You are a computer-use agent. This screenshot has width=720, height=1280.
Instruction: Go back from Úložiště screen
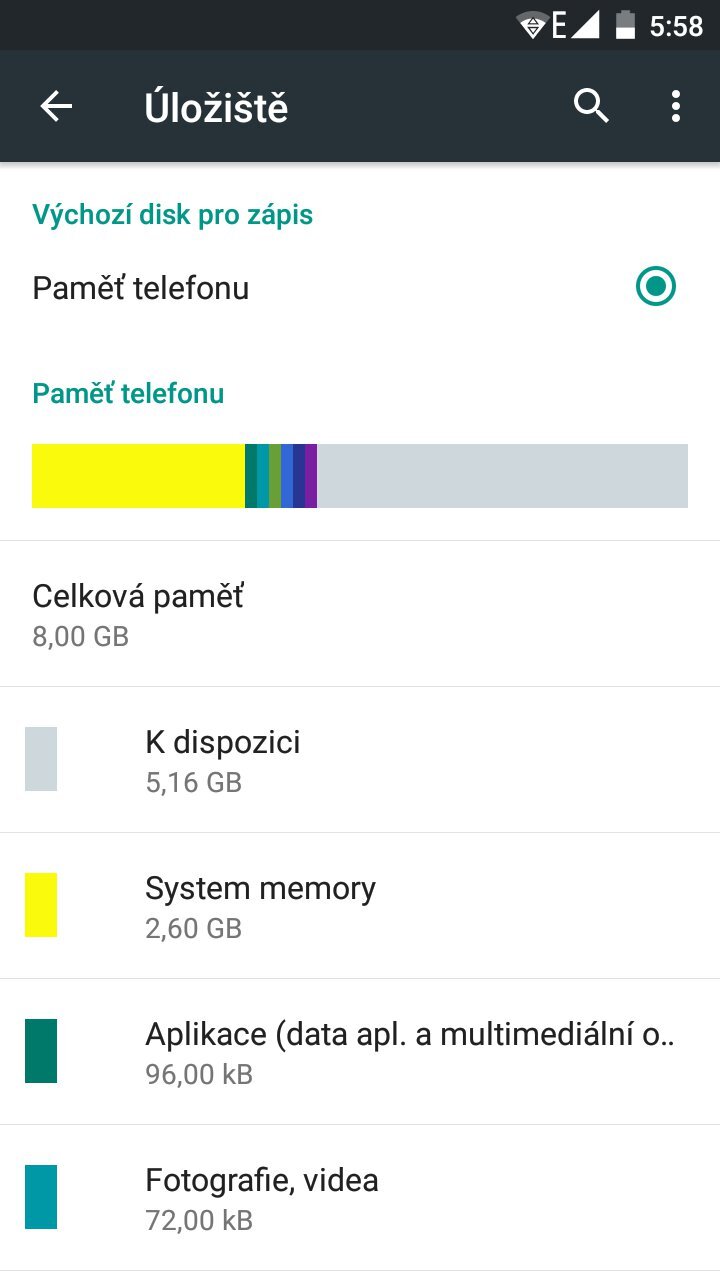pos(56,106)
